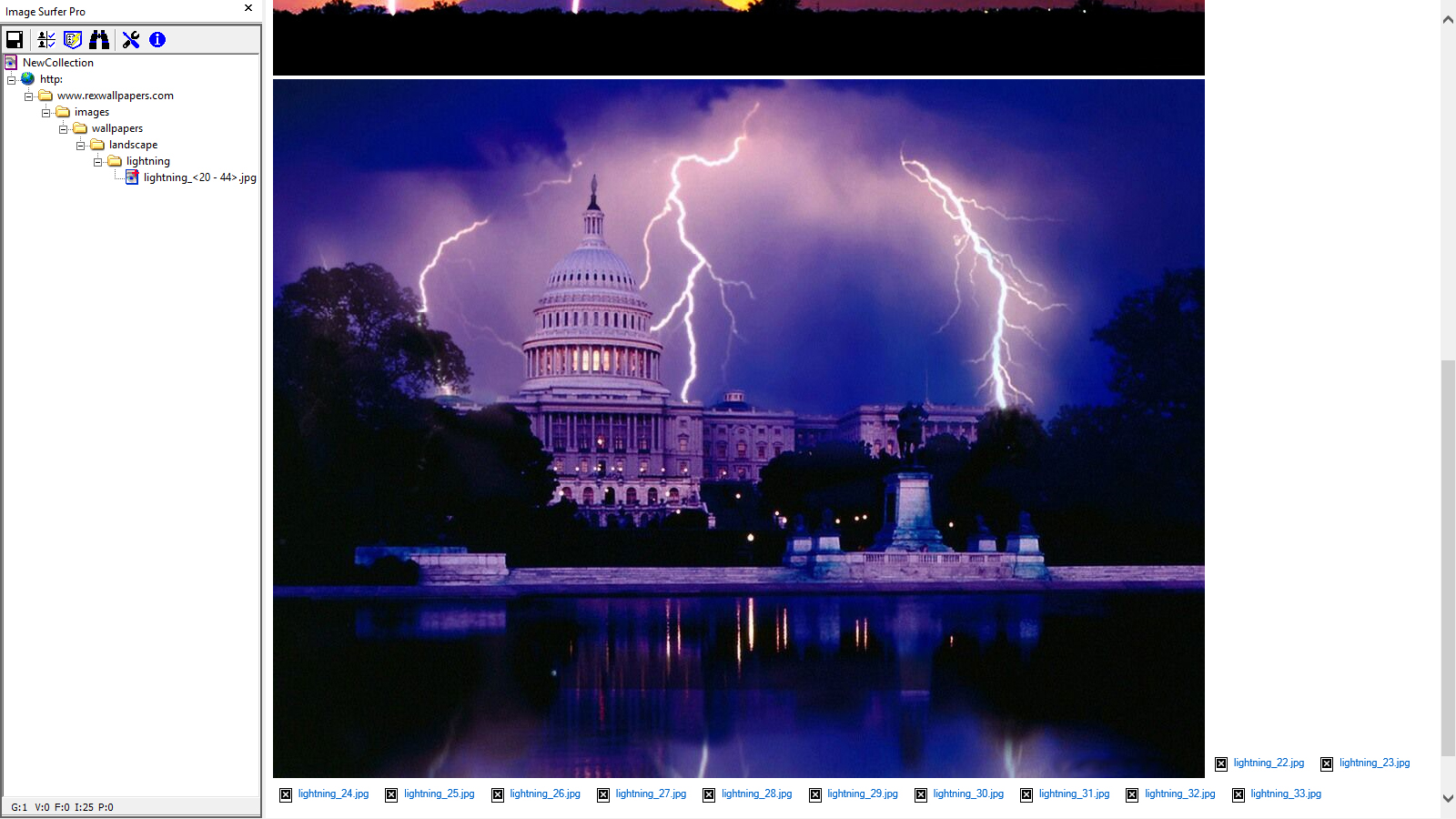Open the lightning_22.jpg link
Image resolution: width=1456 pixels, height=819 pixels.
pyautogui.click(x=1269, y=763)
